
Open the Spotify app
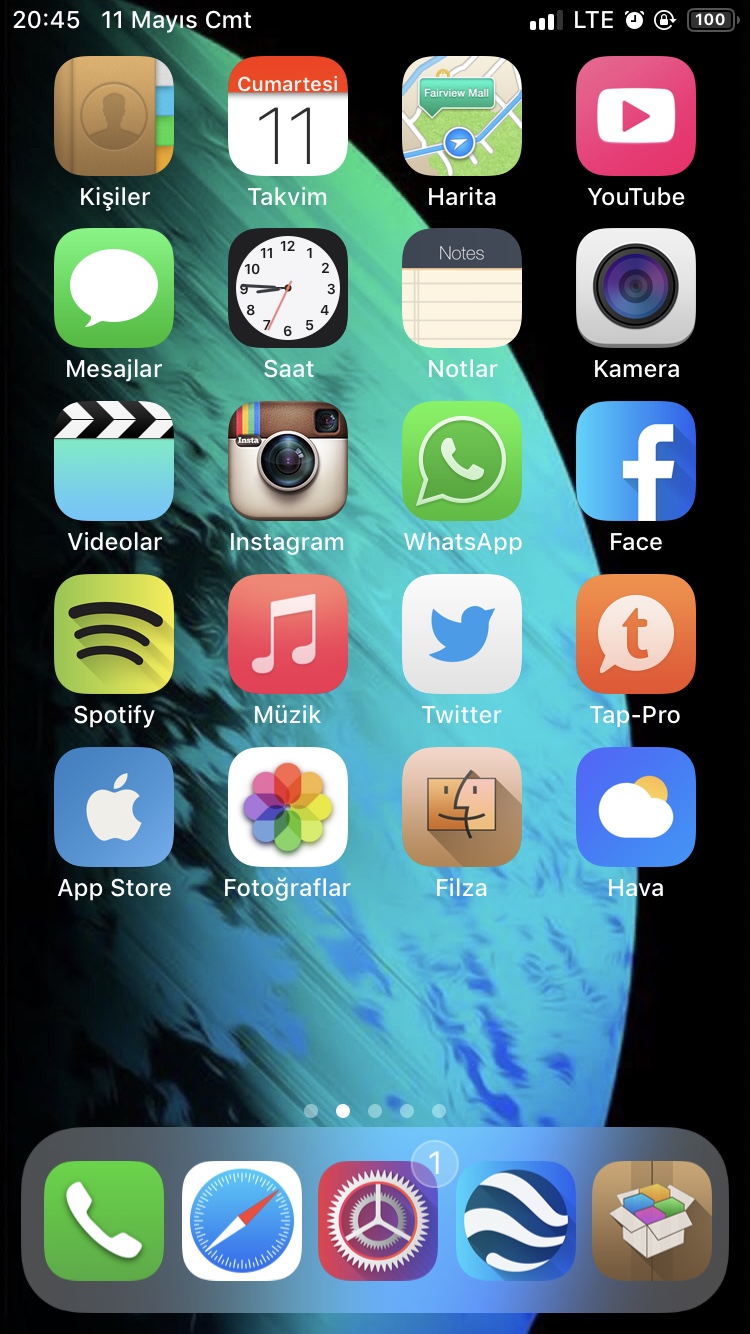click(114, 634)
